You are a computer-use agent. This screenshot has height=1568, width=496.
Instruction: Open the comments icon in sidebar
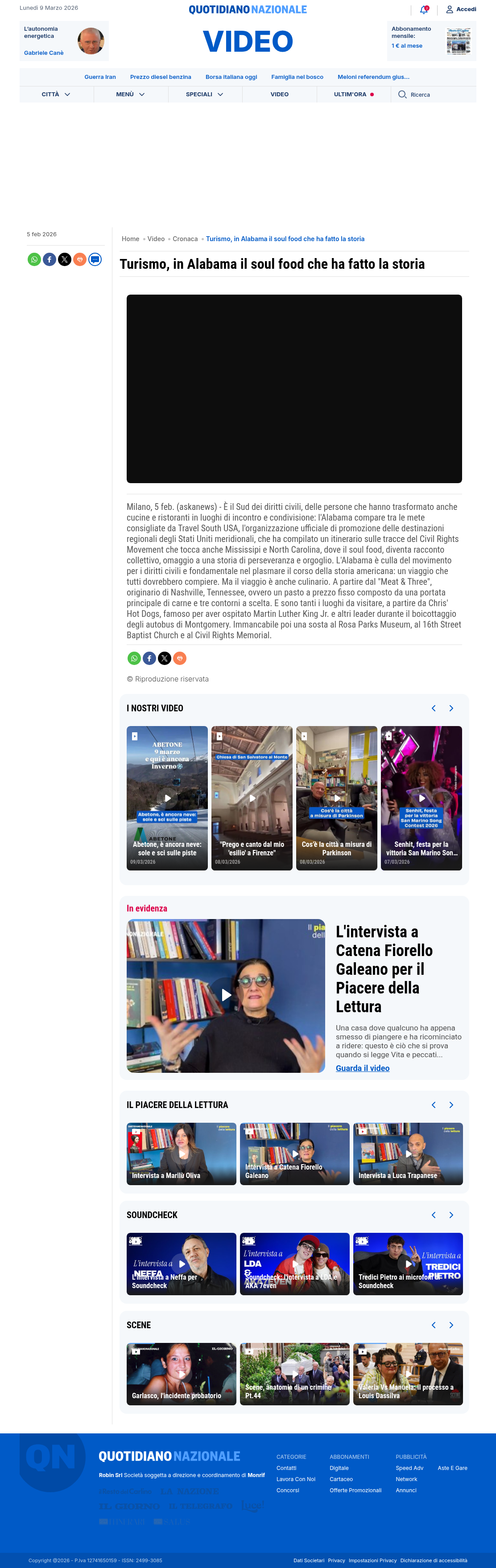[x=95, y=259]
